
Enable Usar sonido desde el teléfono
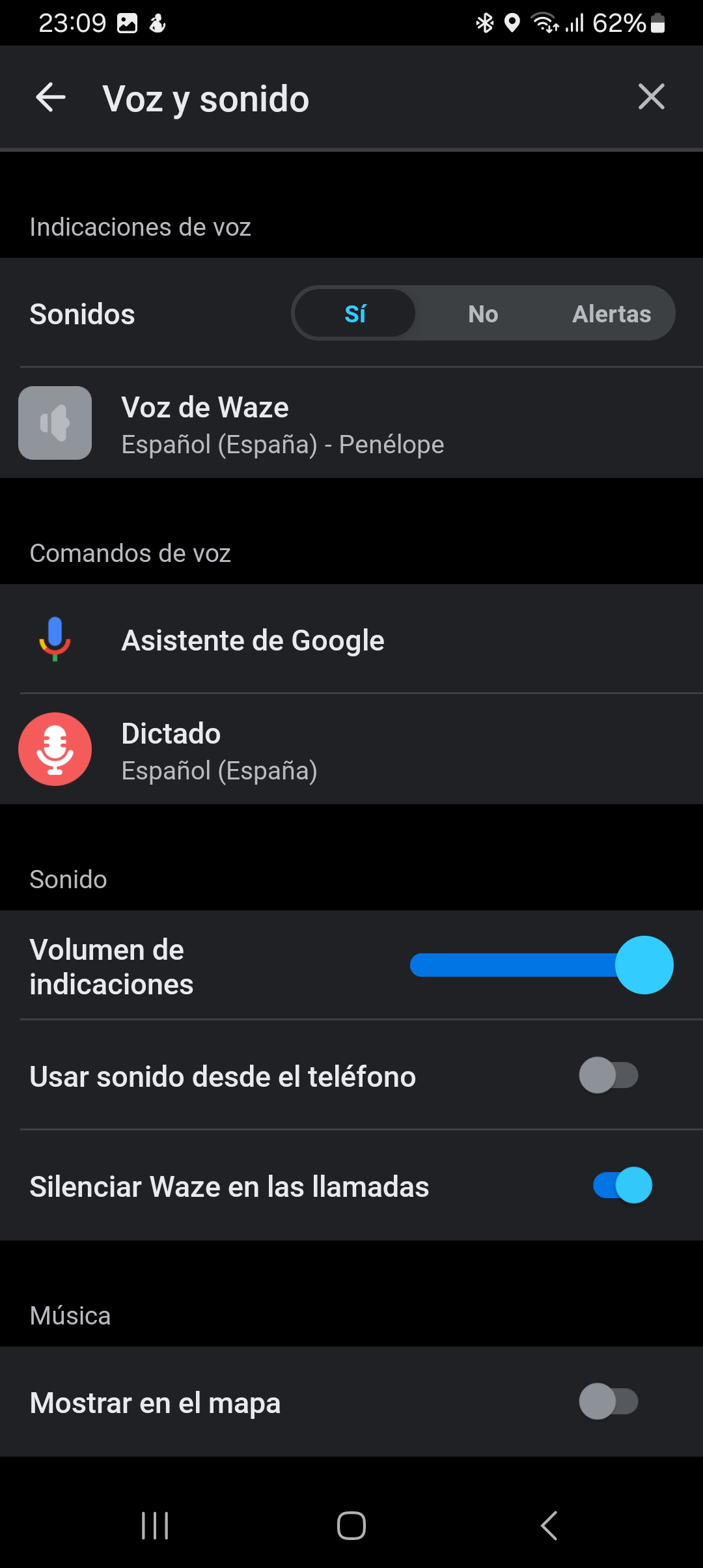click(x=609, y=1075)
